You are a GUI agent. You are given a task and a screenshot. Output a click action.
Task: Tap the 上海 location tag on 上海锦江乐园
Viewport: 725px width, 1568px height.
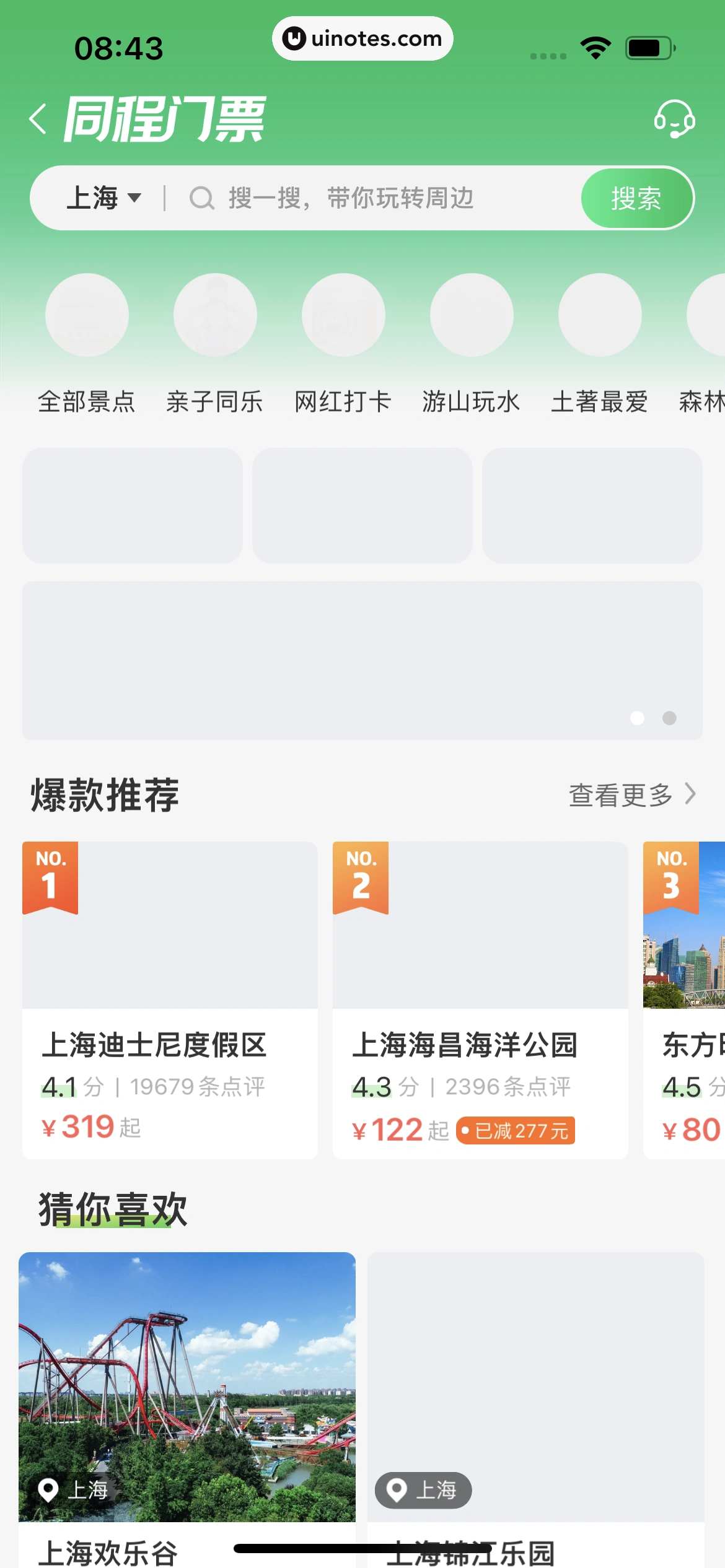(423, 1491)
